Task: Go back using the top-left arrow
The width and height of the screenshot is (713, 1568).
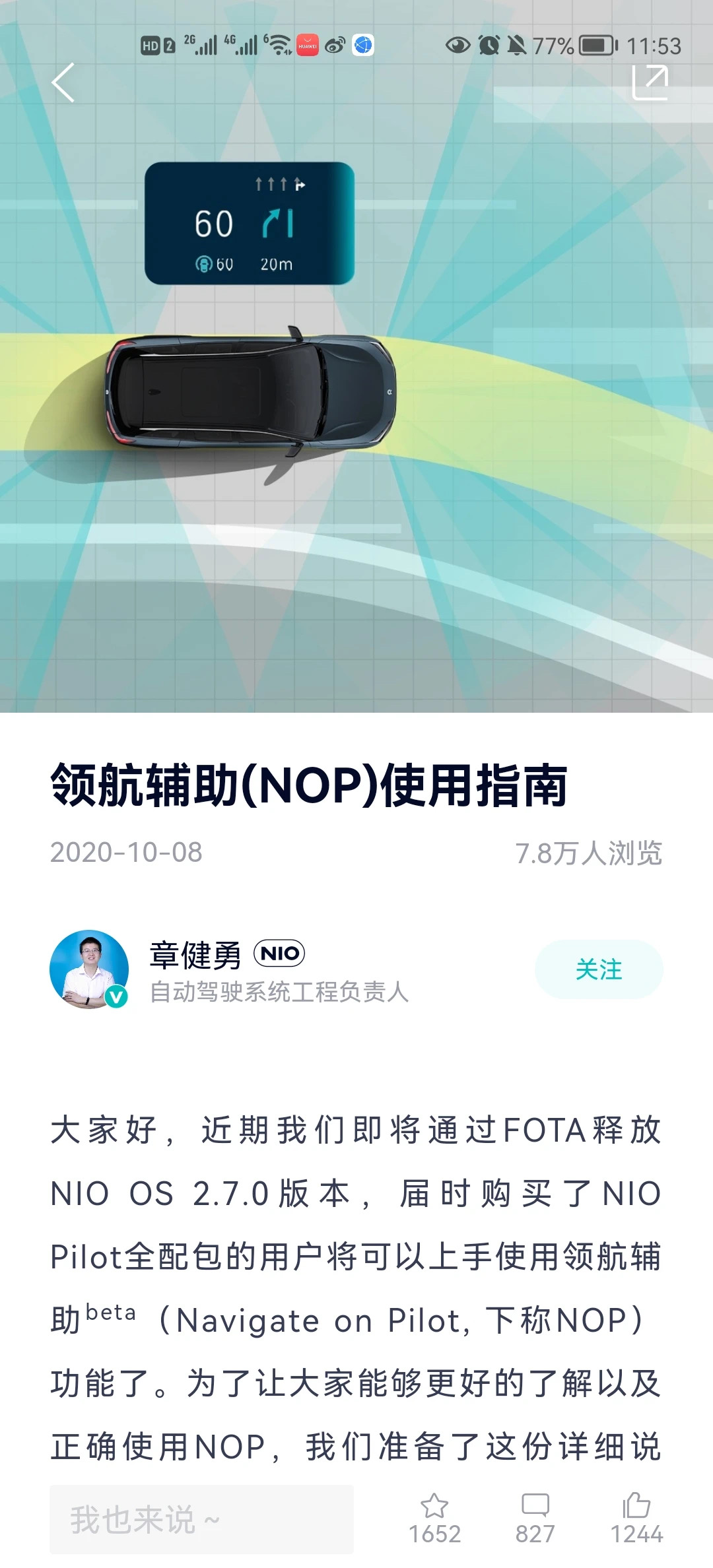Action: tap(63, 83)
